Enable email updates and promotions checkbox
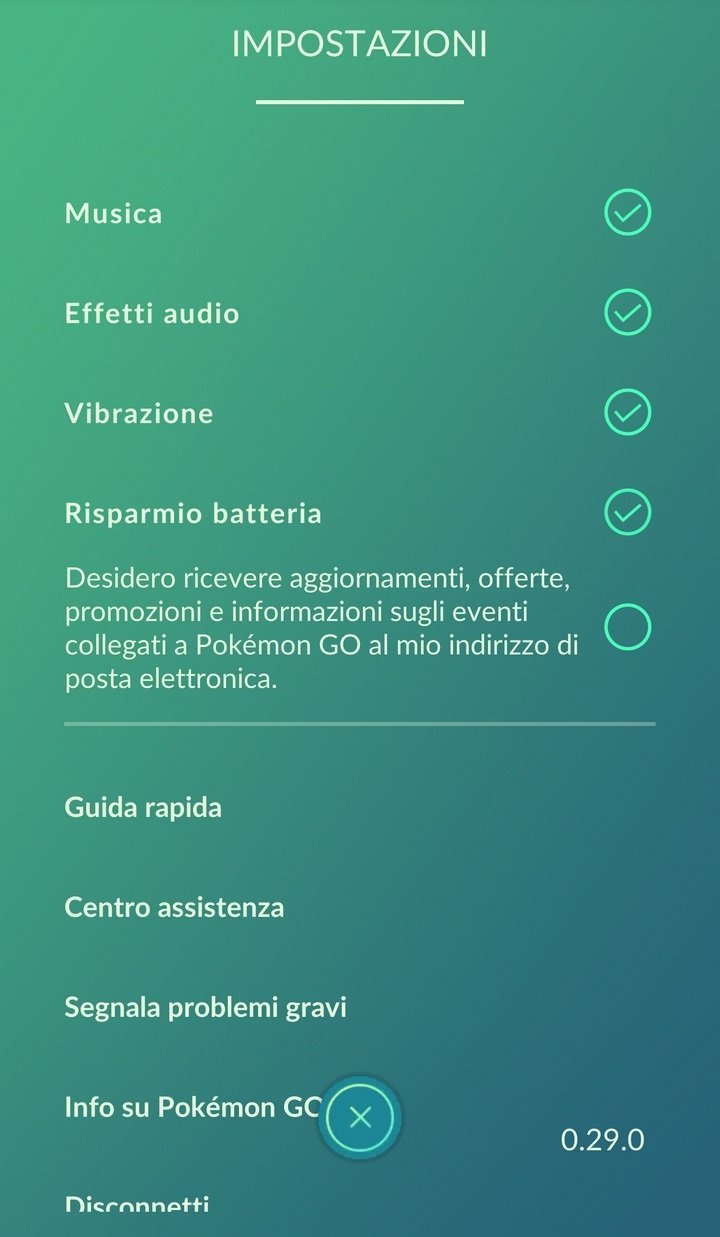This screenshot has width=720, height=1237. click(628, 628)
